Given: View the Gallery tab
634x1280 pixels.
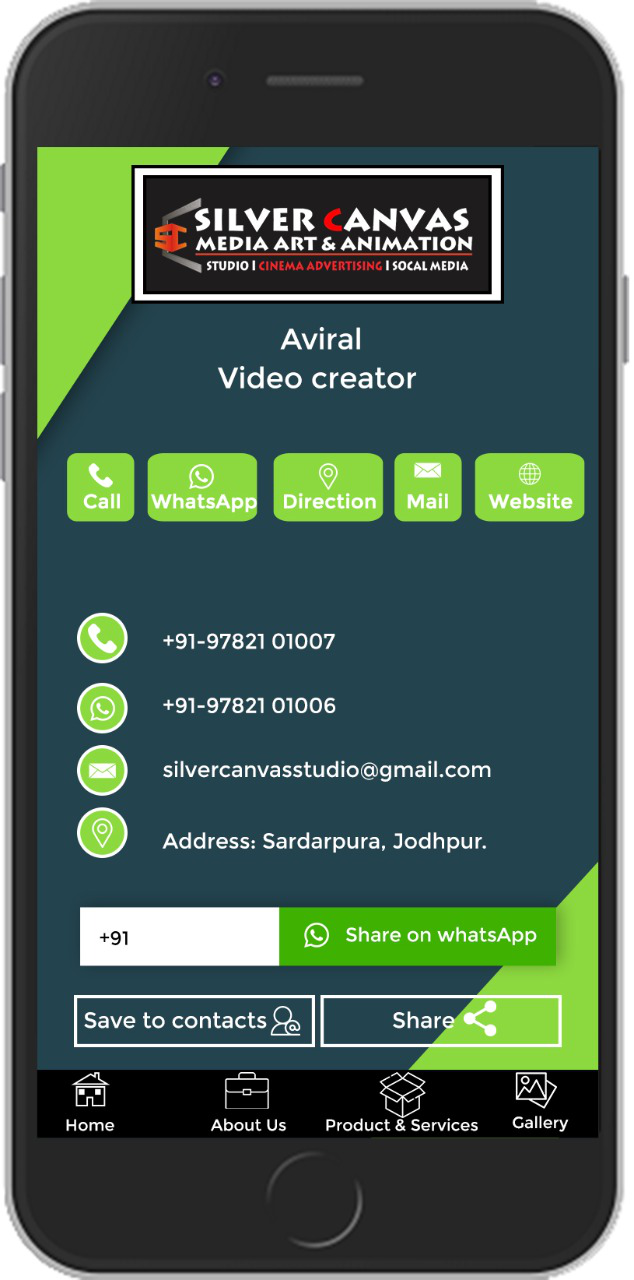Looking at the screenshot, I should [x=539, y=1103].
